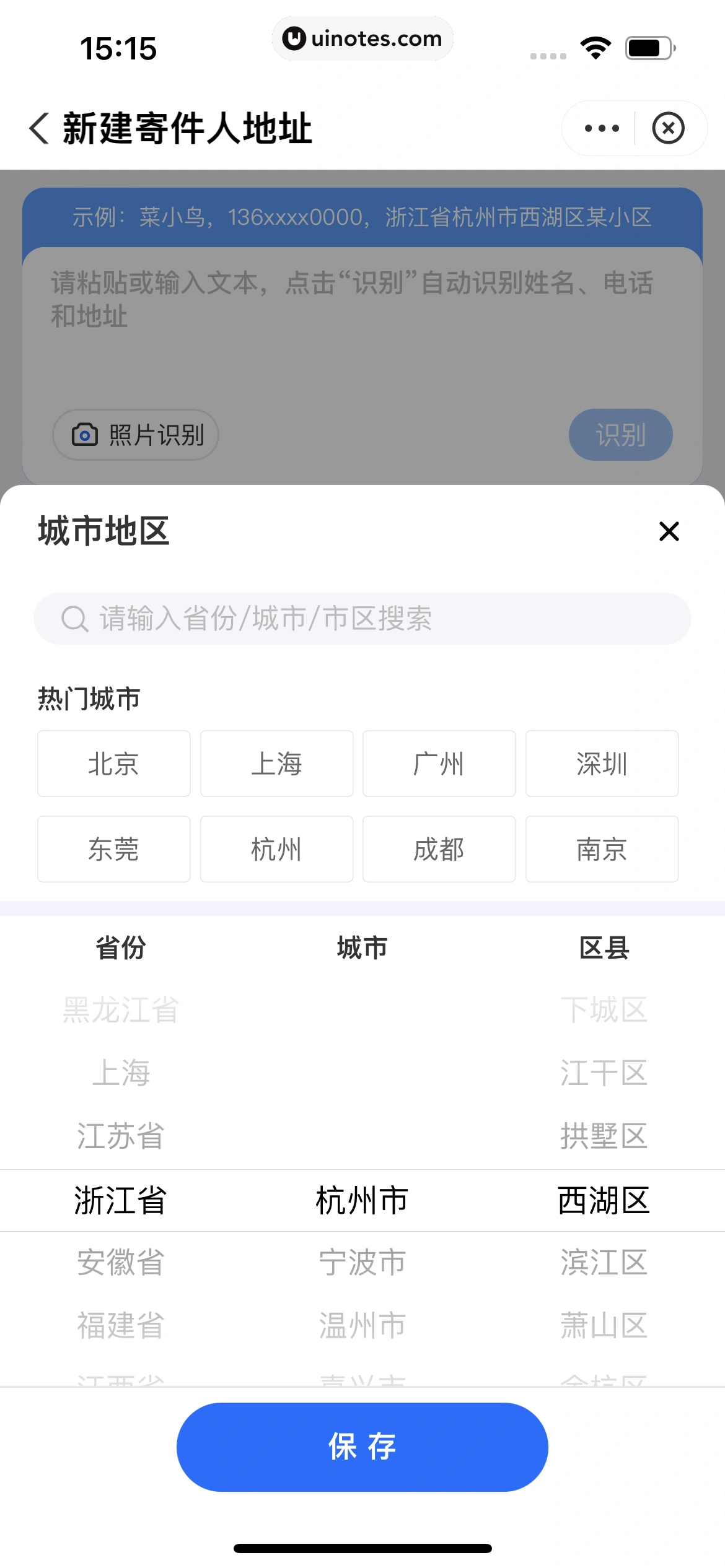
Task: Select 深圳 from hot cities
Action: tap(602, 764)
